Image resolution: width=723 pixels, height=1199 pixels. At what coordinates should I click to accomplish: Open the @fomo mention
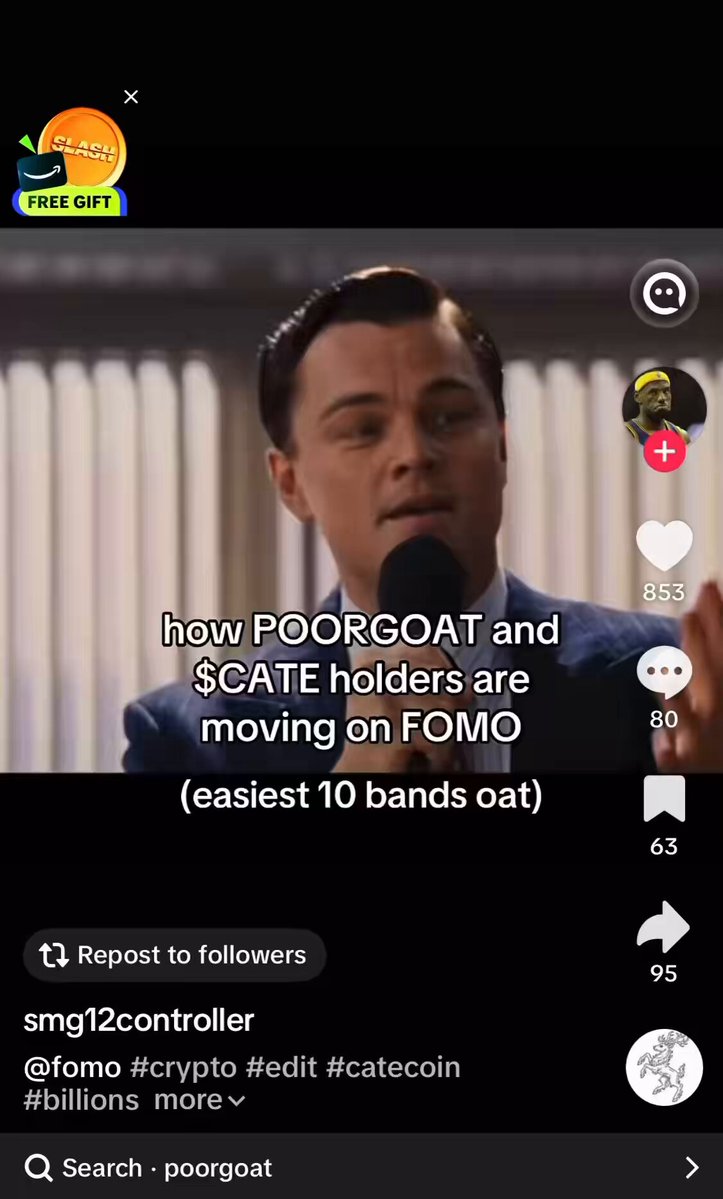click(72, 1067)
